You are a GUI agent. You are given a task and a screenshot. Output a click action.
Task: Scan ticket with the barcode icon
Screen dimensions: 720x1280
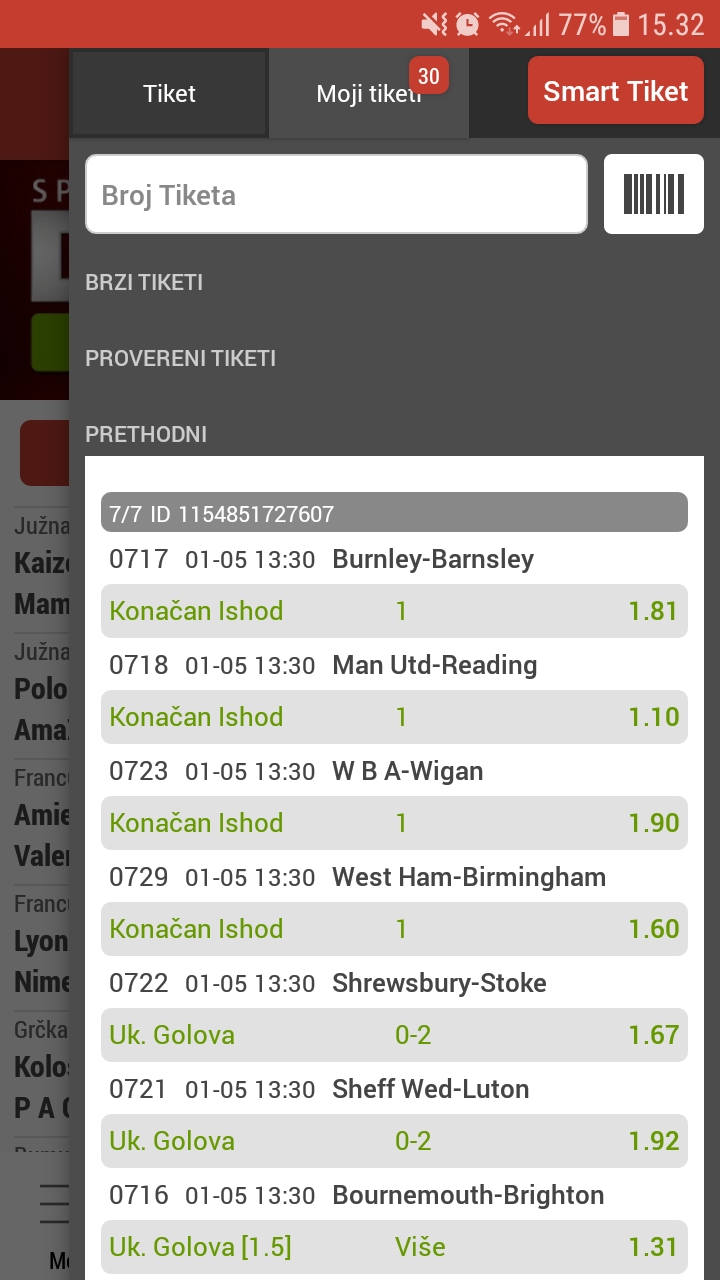pyautogui.click(x=654, y=194)
